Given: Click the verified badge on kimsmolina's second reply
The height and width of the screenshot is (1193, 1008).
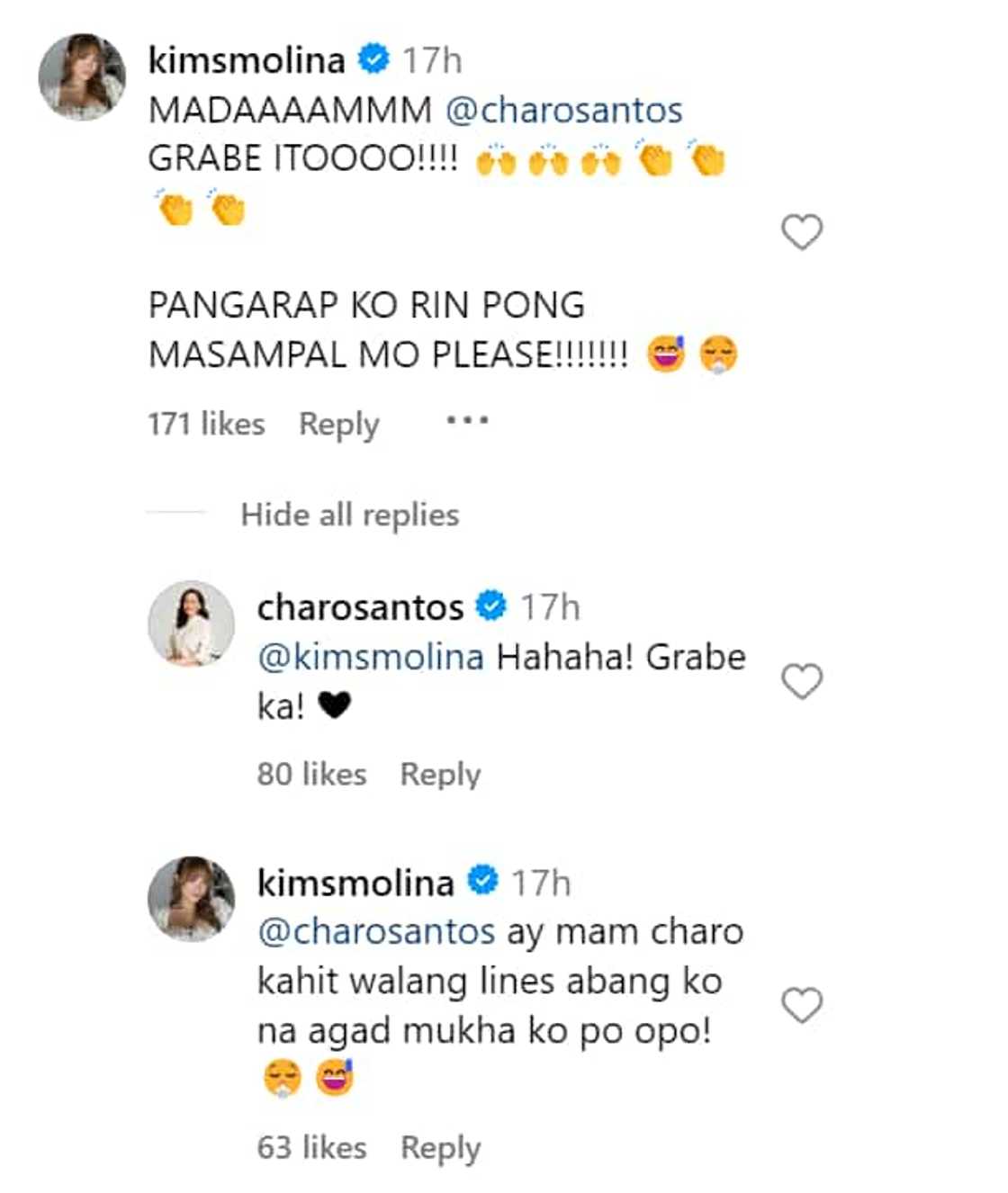Looking at the screenshot, I should pyautogui.click(x=483, y=881).
